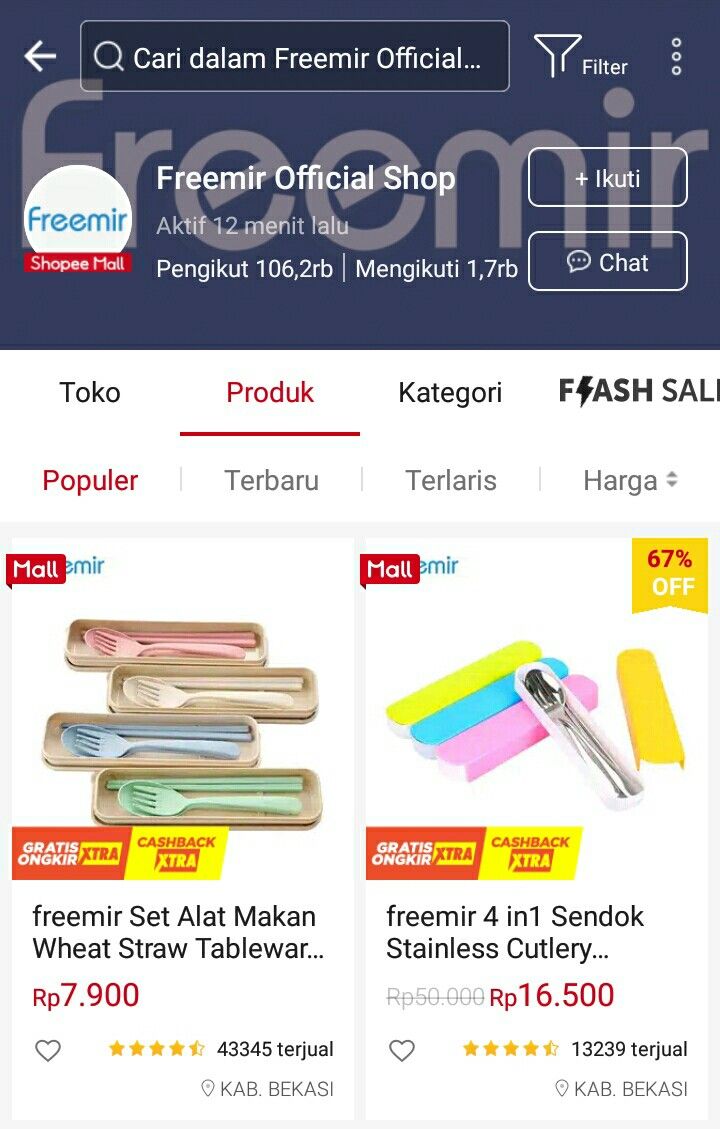720x1129 pixels.
Task: Like the 4 in1 Sendok Stainless Cutlery product
Action: pos(402,1050)
